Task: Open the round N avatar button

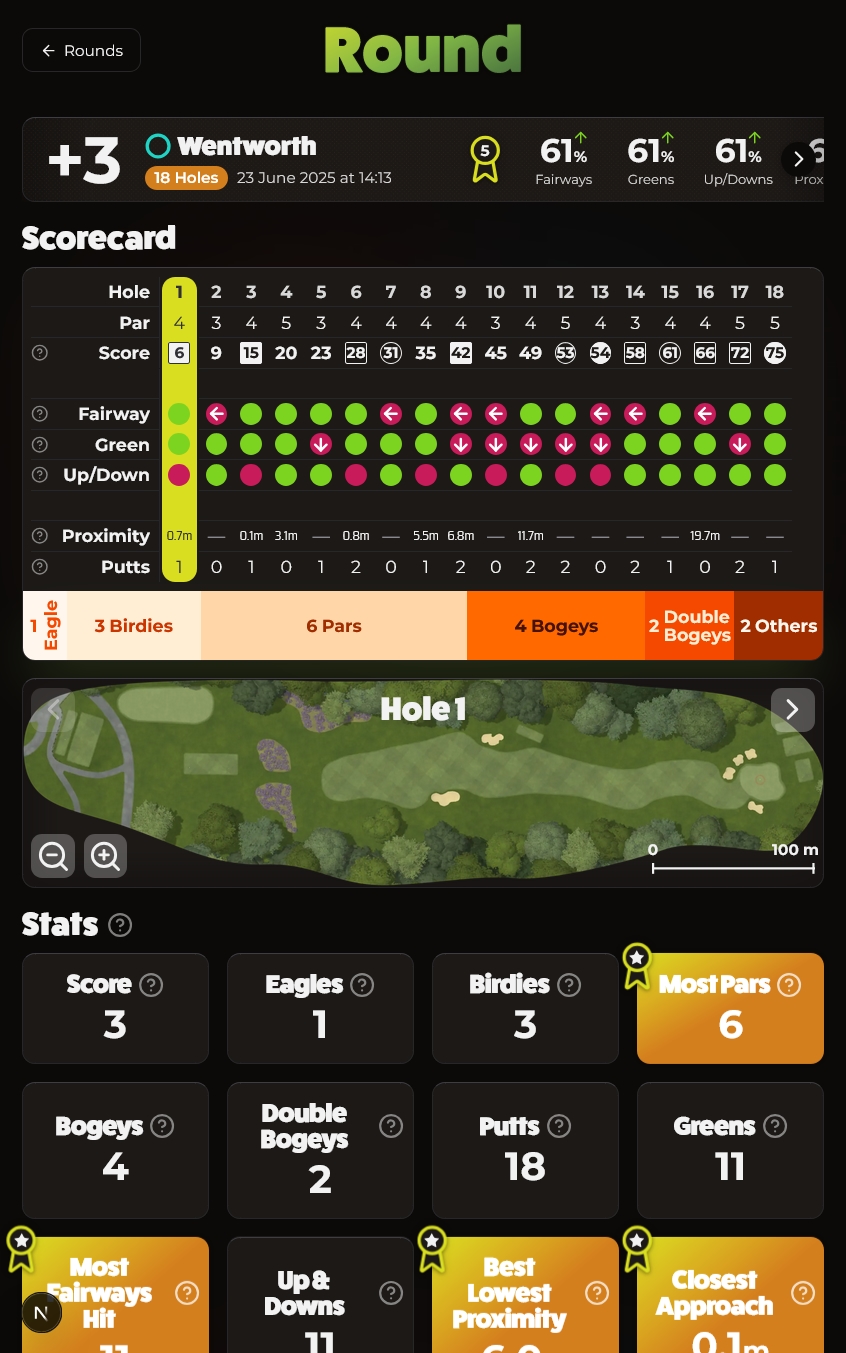Action: click(41, 1312)
